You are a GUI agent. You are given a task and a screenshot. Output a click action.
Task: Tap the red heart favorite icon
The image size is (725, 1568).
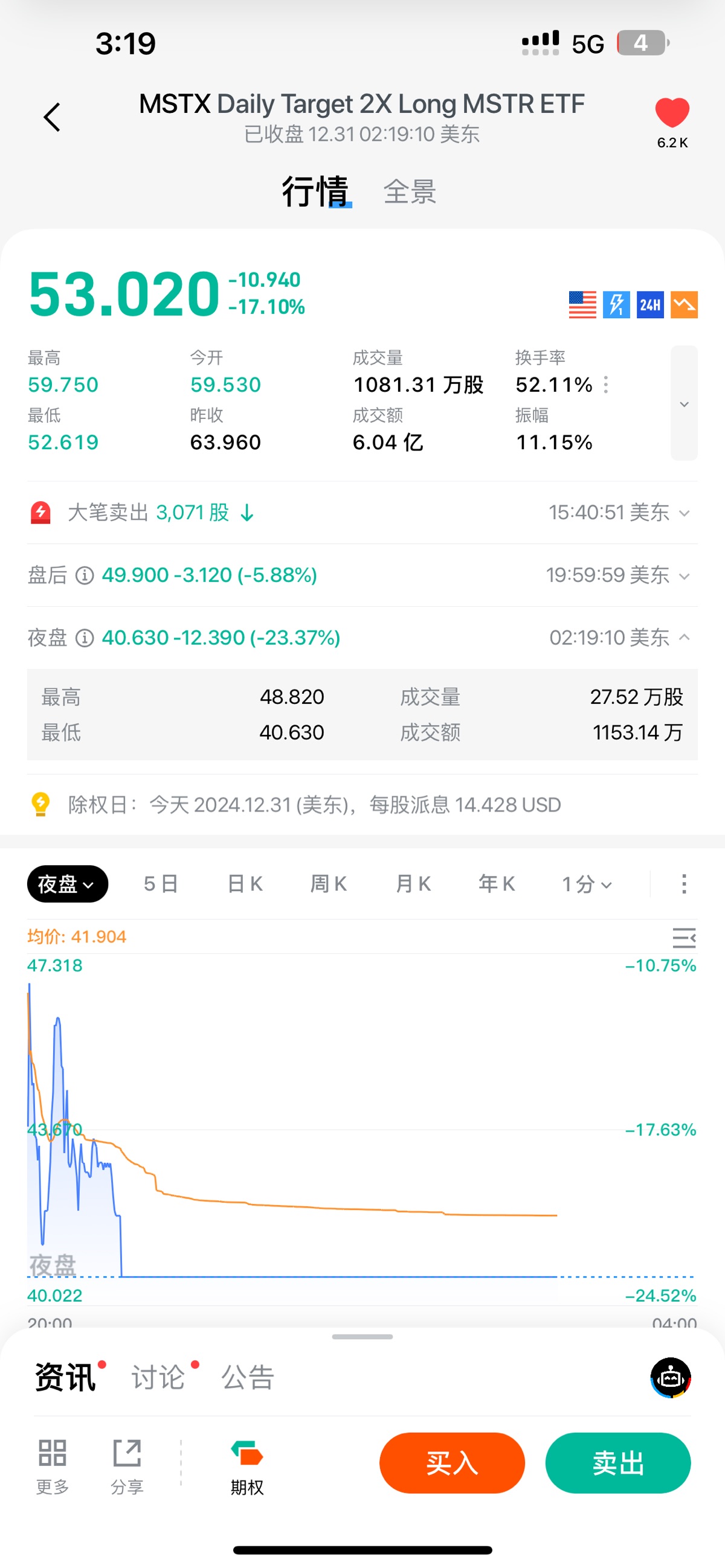(x=672, y=114)
